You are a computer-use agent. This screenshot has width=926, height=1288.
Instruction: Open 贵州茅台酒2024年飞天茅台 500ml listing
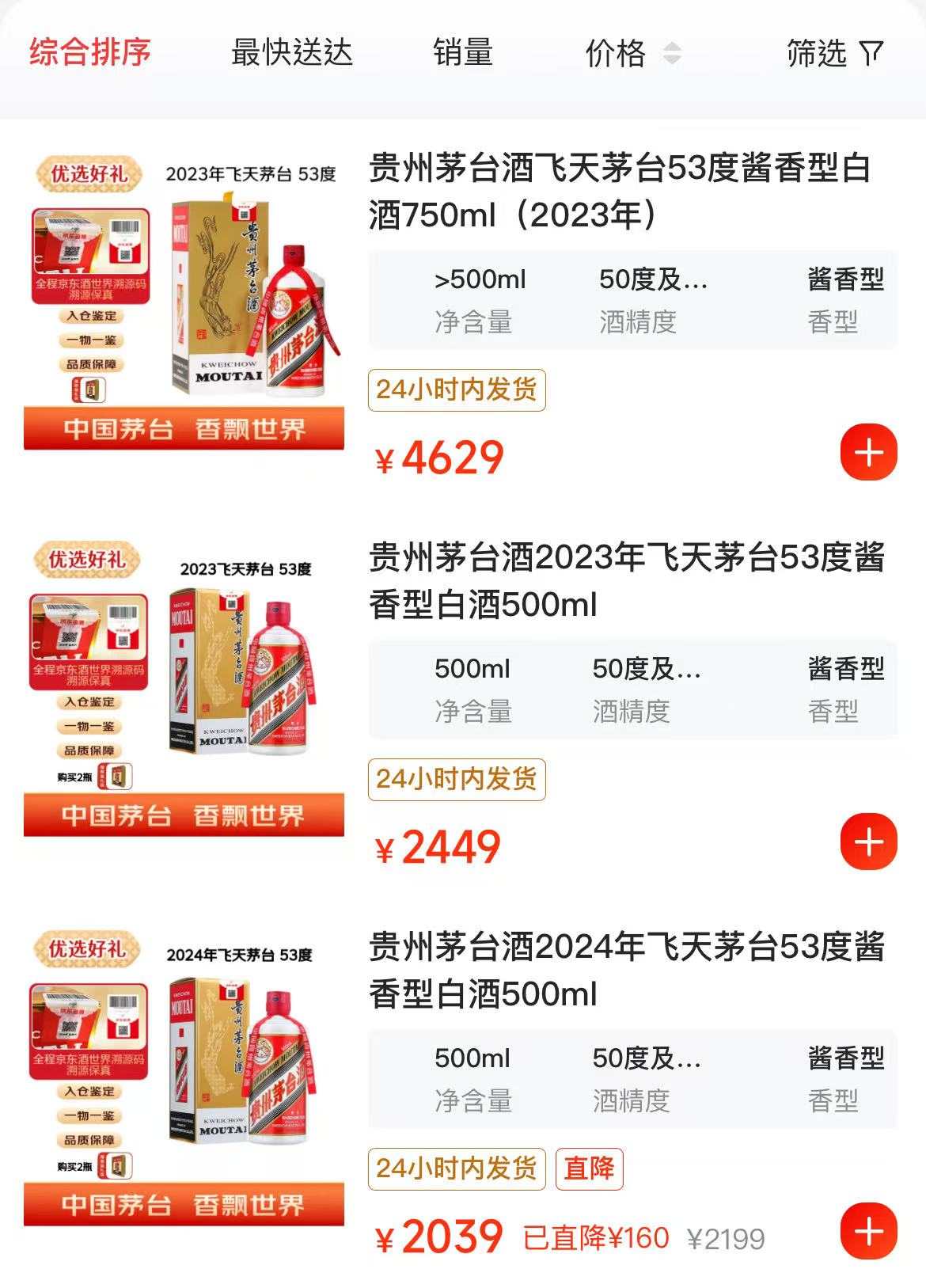pos(627,971)
